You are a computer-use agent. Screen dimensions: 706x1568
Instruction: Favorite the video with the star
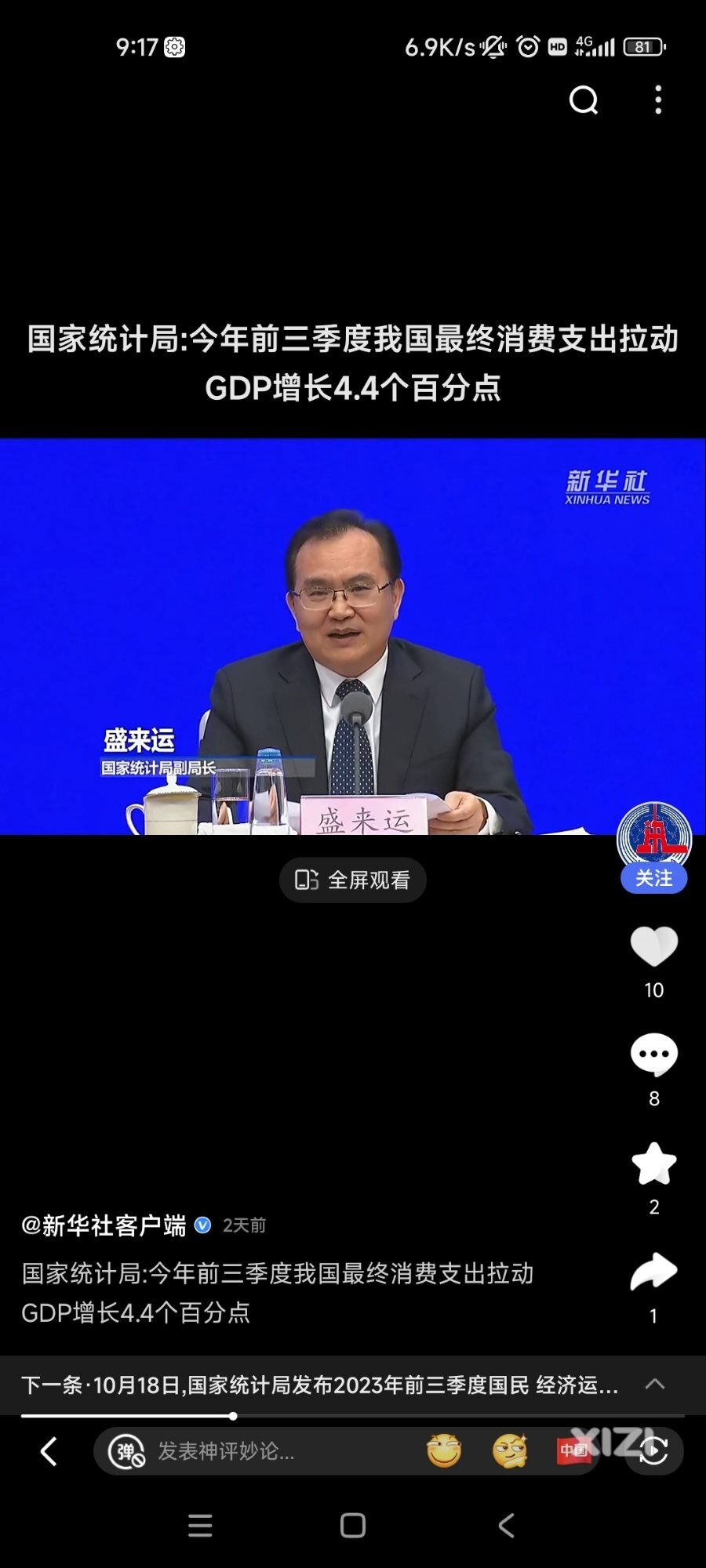(653, 1163)
